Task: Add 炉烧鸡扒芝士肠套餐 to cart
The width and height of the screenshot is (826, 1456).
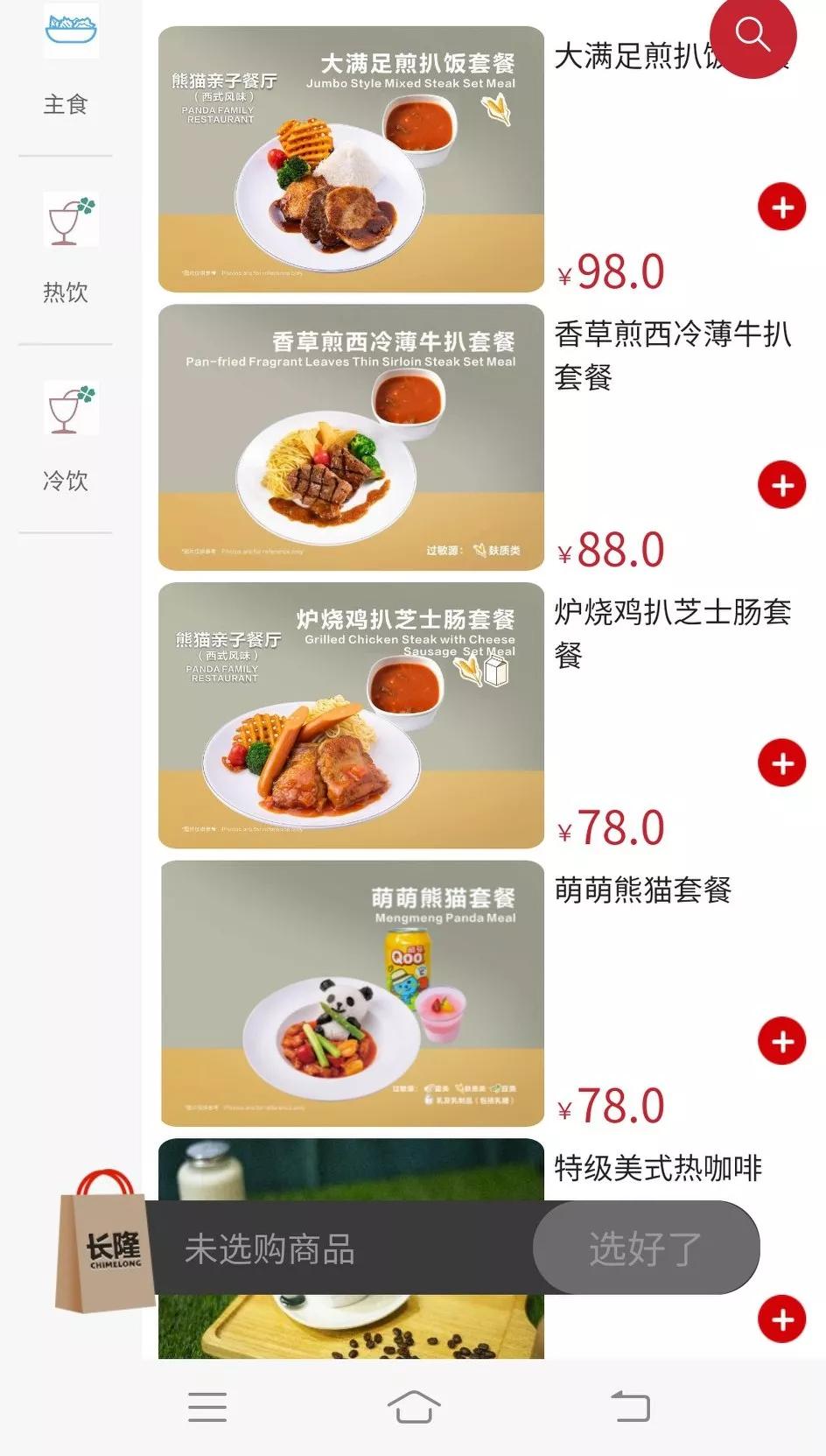Action: point(781,763)
